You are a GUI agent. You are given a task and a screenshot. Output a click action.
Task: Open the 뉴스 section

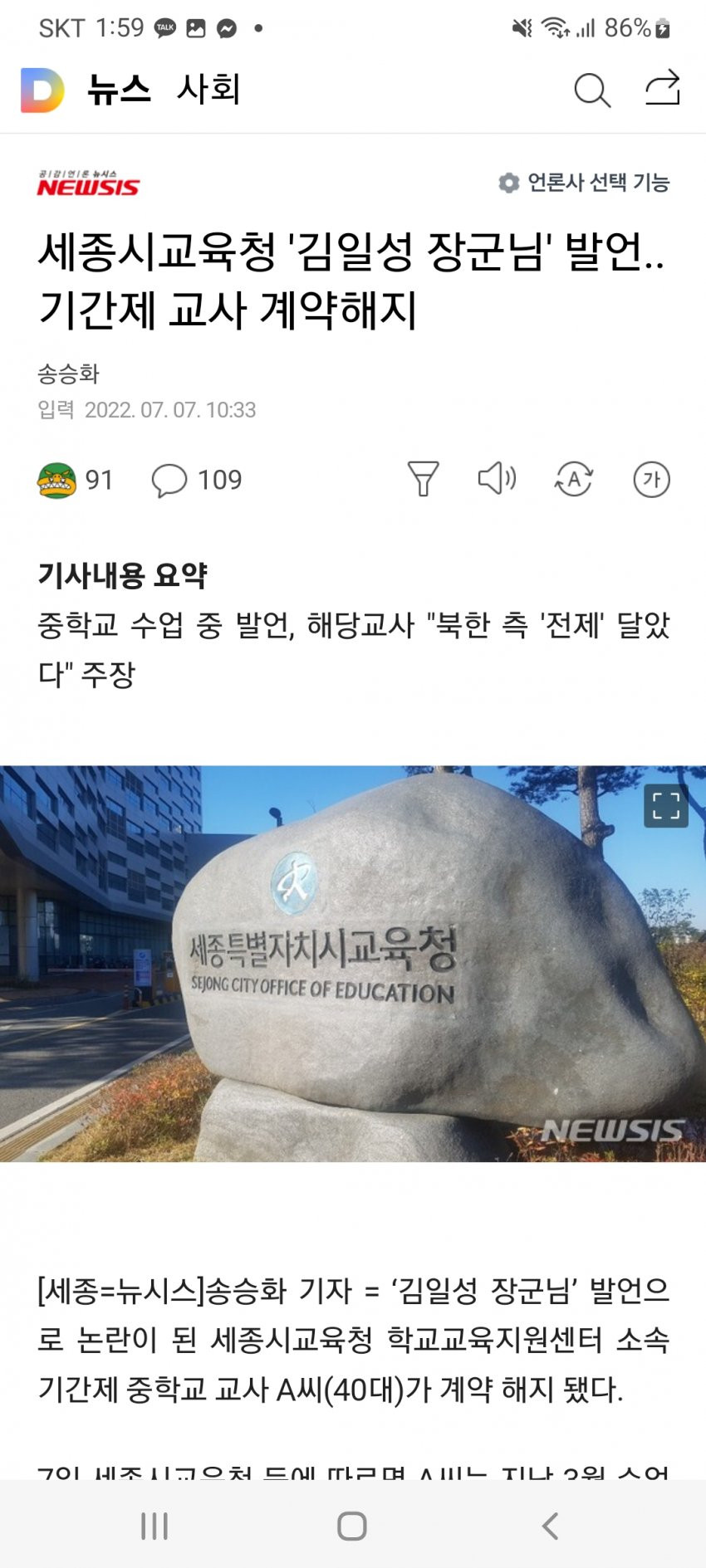coord(120,90)
